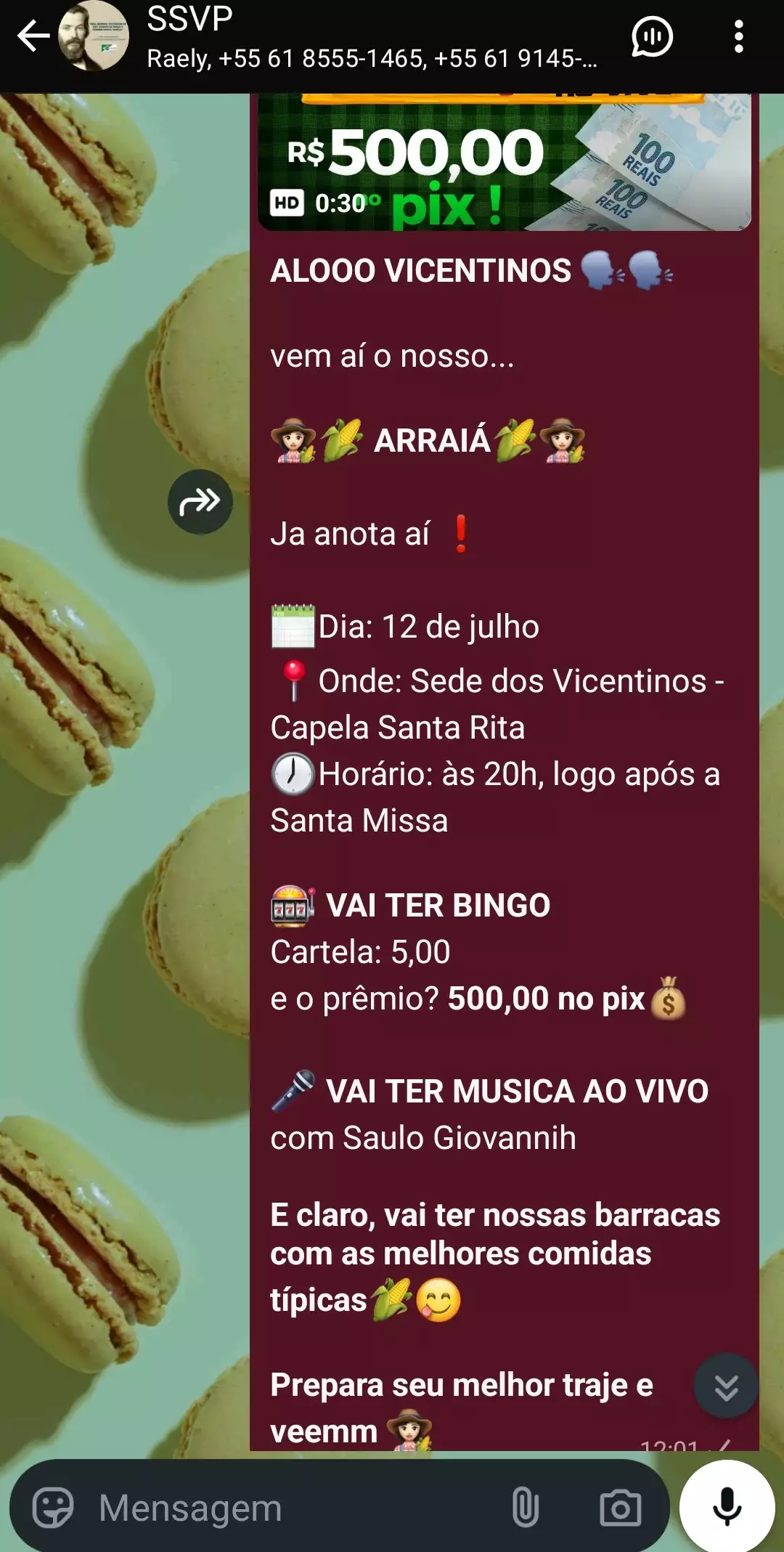
Task: Attach a file to the chat
Action: pos(525,1508)
